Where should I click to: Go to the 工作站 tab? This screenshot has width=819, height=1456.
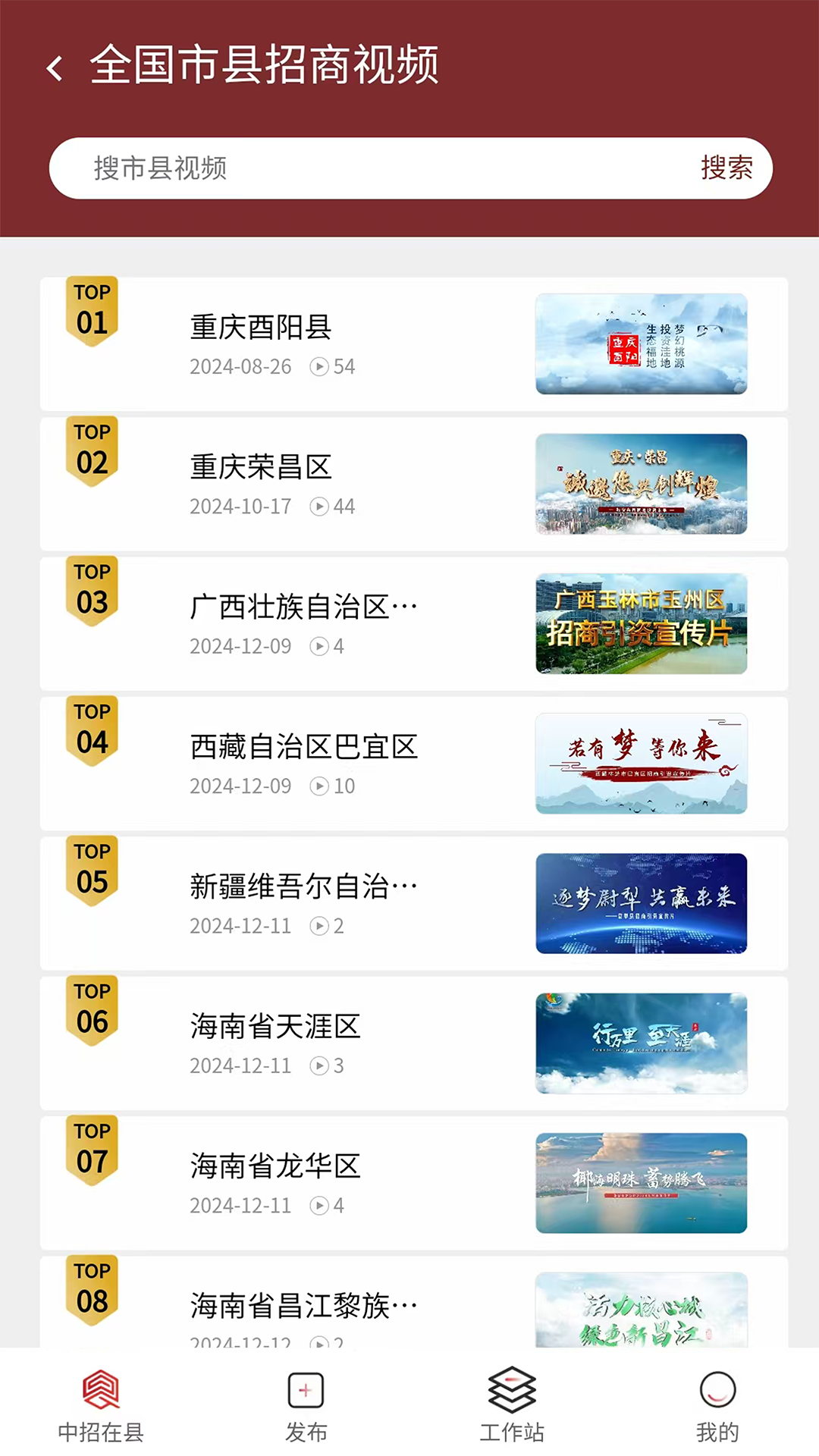pyautogui.click(x=512, y=1405)
